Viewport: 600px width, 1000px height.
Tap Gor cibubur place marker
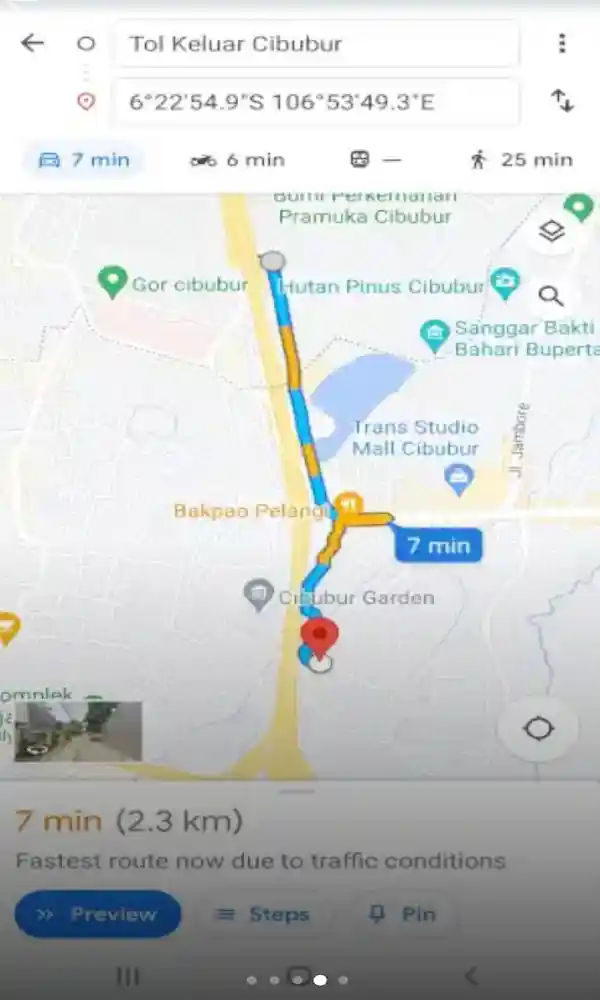click(114, 283)
